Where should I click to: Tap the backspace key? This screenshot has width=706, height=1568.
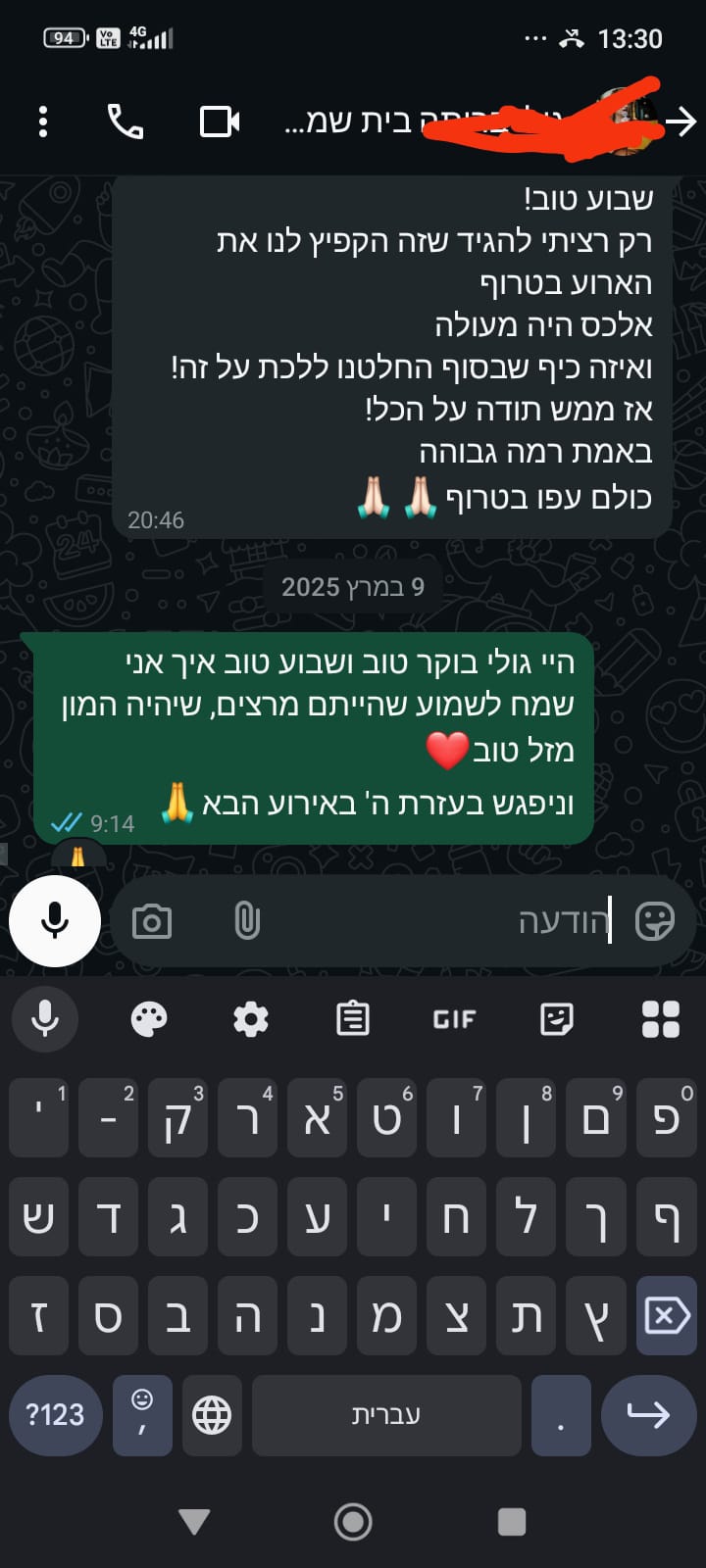667,1316
